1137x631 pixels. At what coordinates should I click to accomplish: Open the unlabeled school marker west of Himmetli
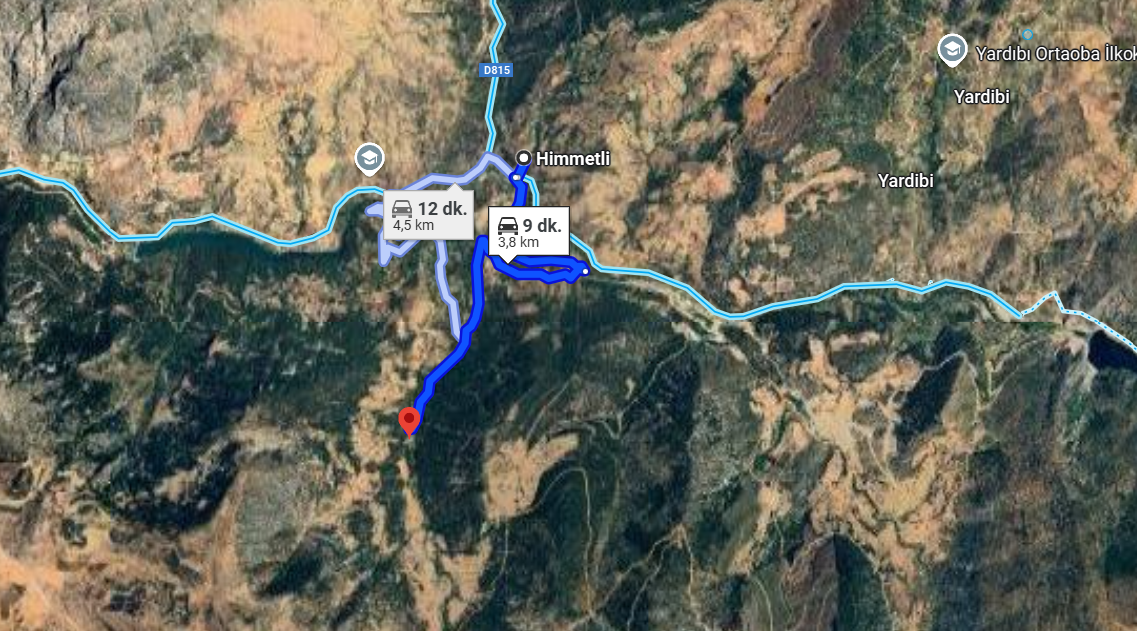point(369,157)
